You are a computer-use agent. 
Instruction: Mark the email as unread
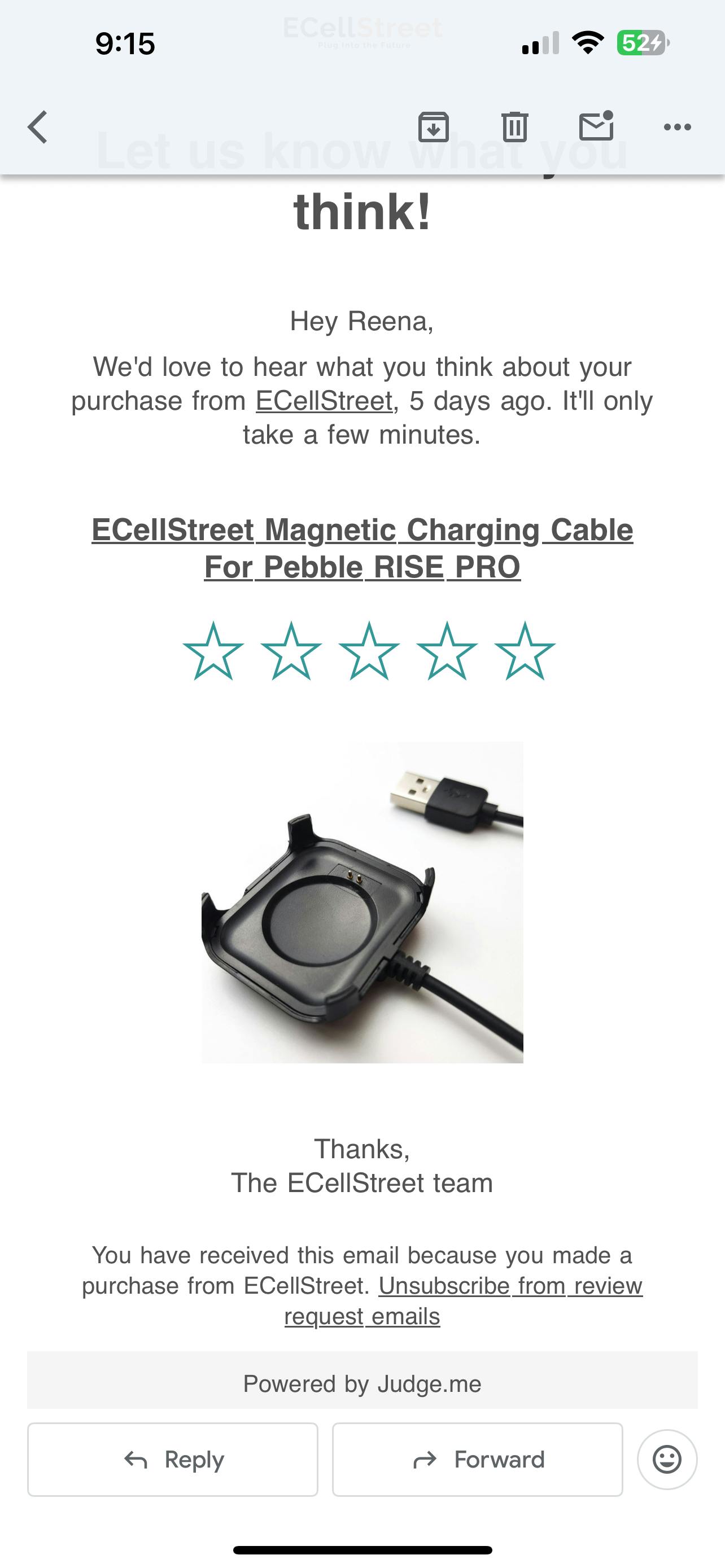click(x=596, y=126)
